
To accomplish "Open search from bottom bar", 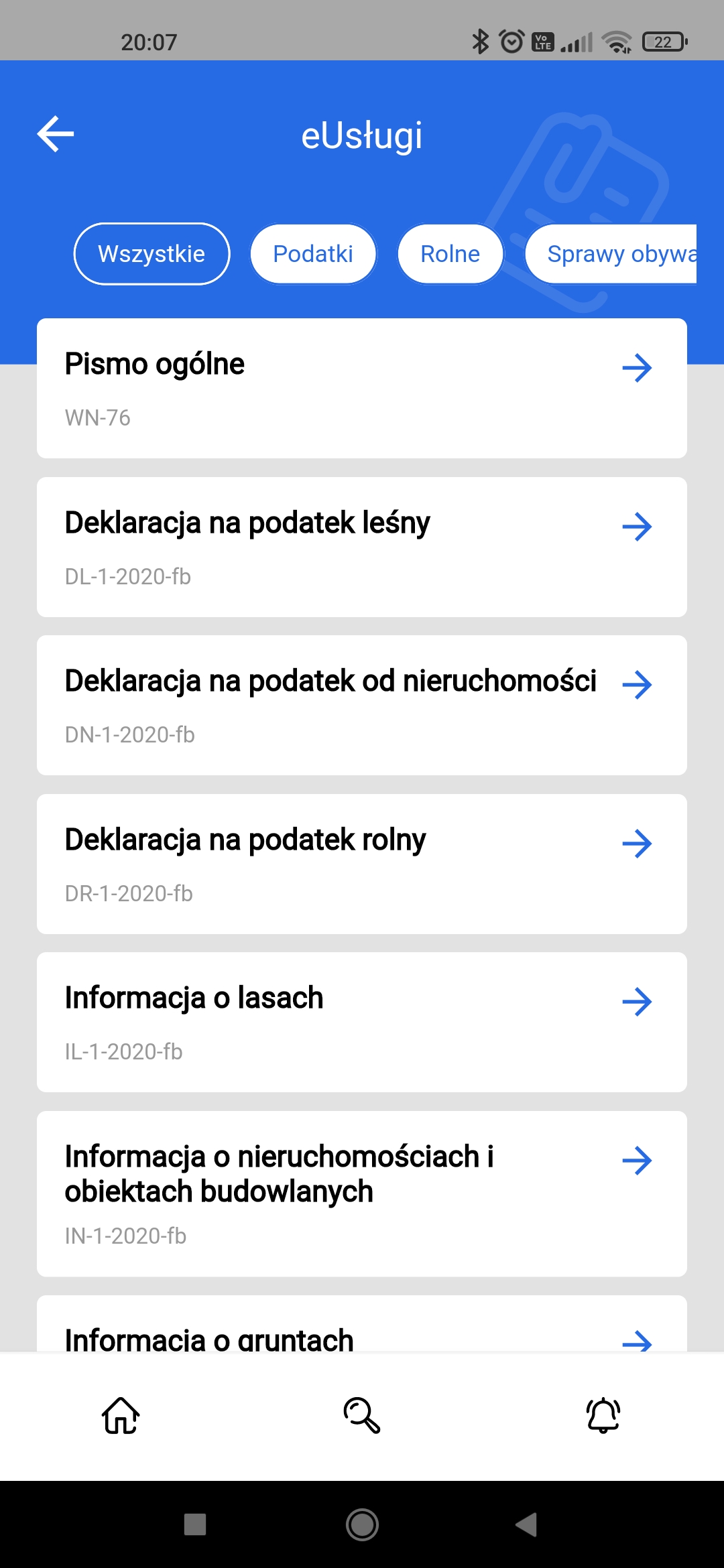I will pyautogui.click(x=362, y=1415).
